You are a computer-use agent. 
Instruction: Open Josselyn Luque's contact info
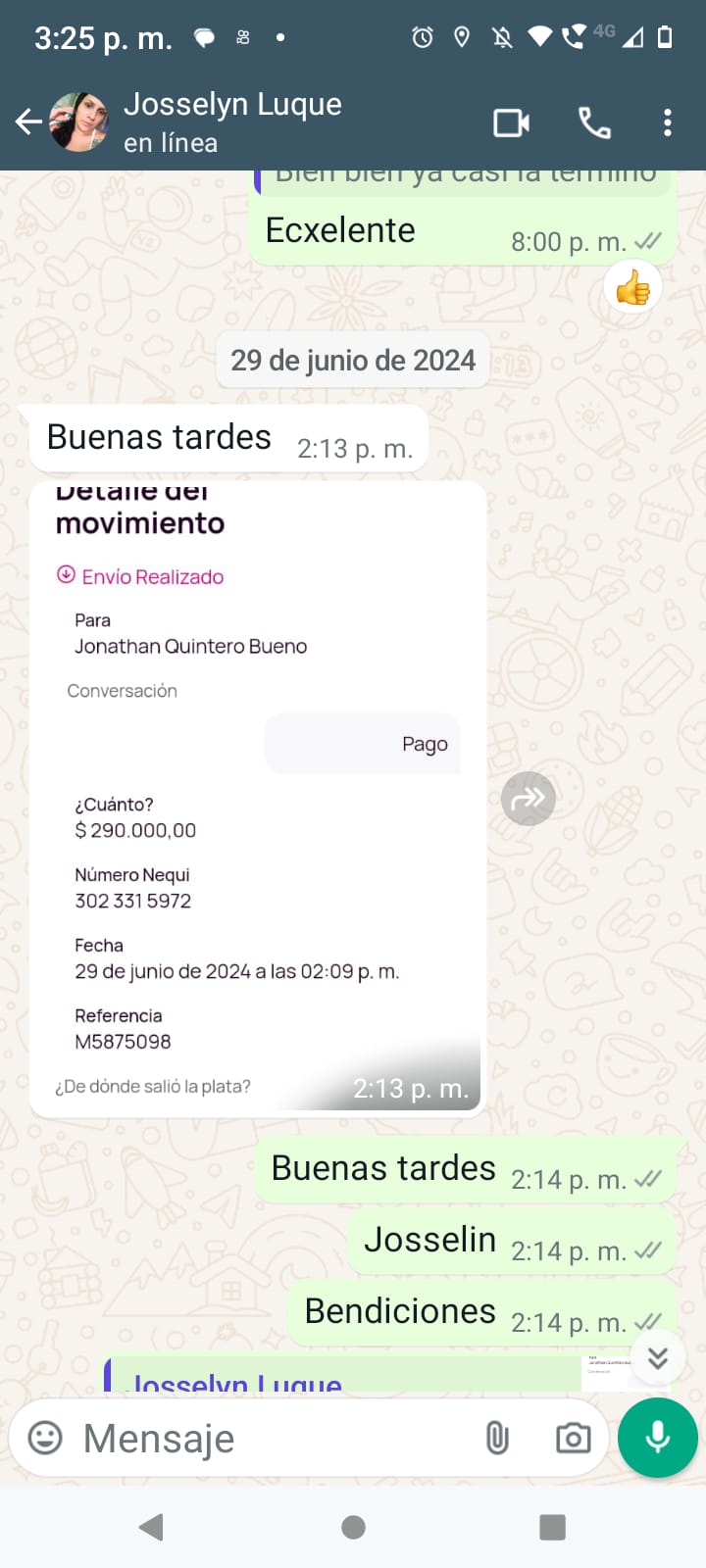point(232,122)
